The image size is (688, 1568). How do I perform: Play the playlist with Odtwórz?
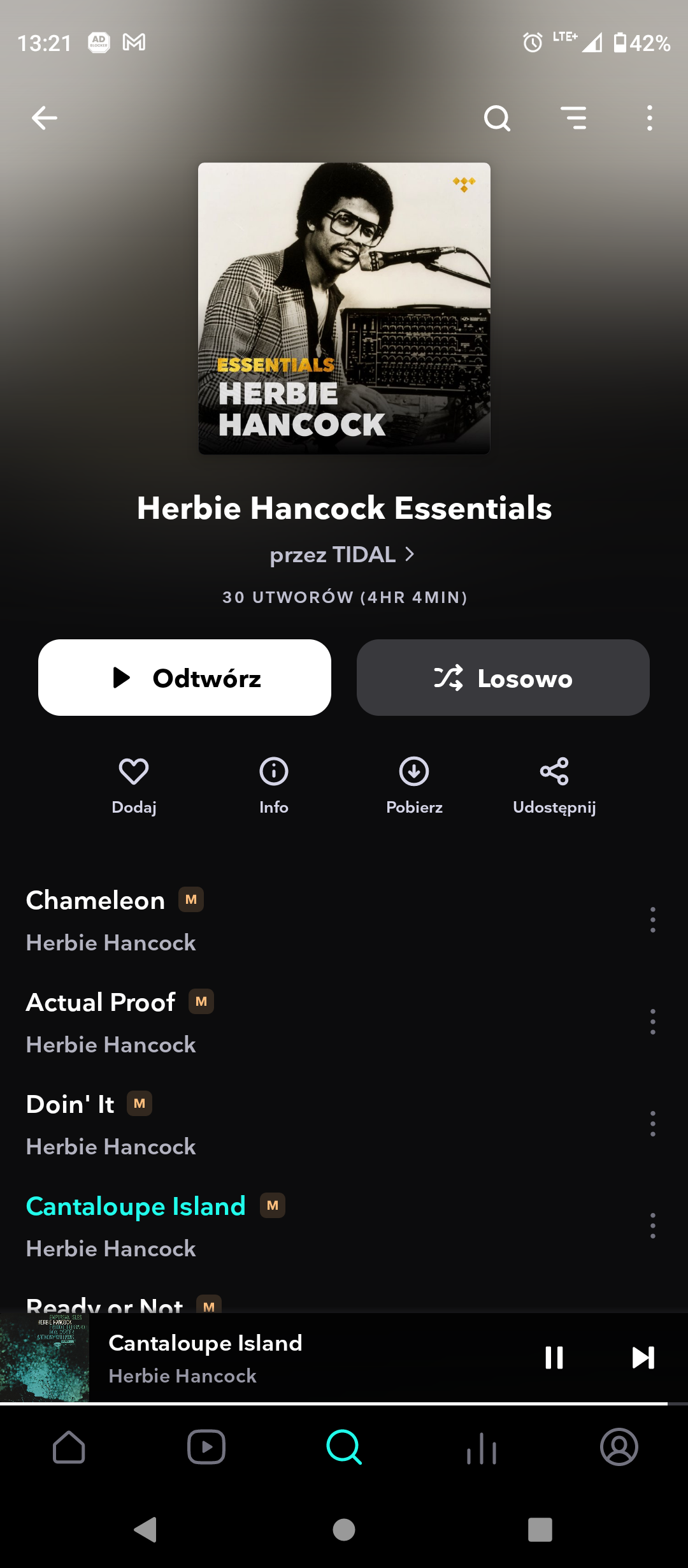185,678
